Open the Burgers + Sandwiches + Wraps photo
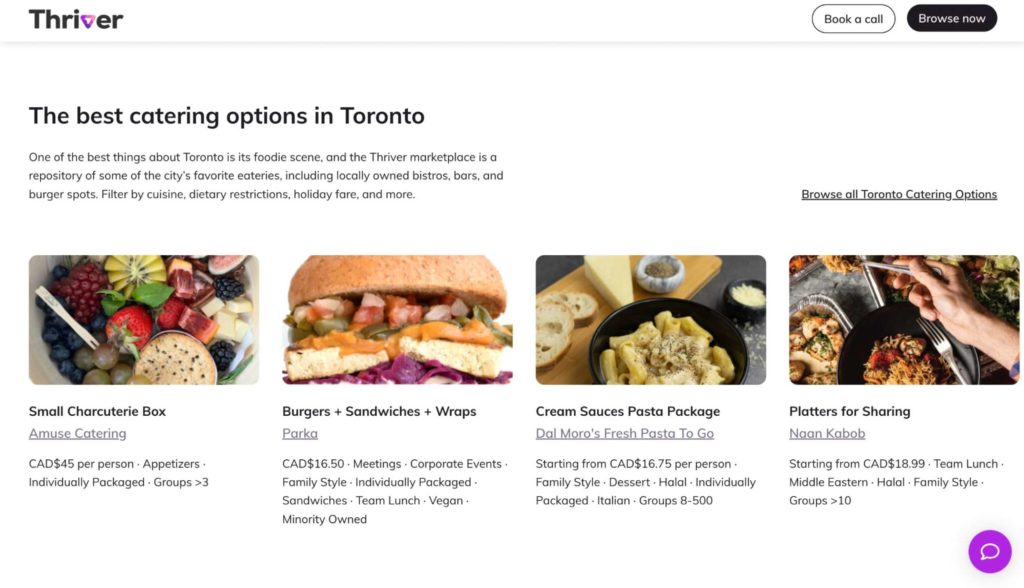Screen dimensions: 1024x588 [x=397, y=320]
